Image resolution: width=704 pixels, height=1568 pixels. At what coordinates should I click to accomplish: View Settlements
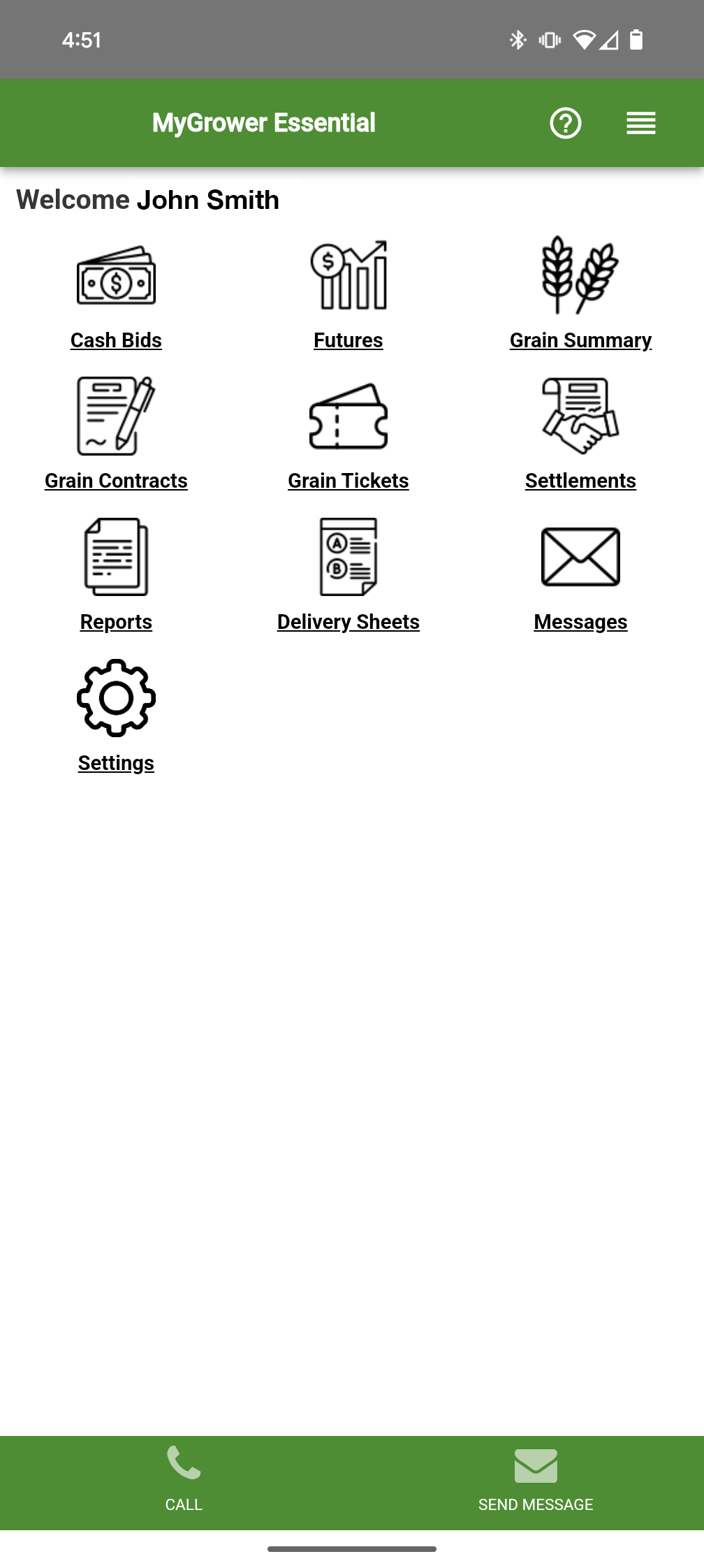coord(580,435)
